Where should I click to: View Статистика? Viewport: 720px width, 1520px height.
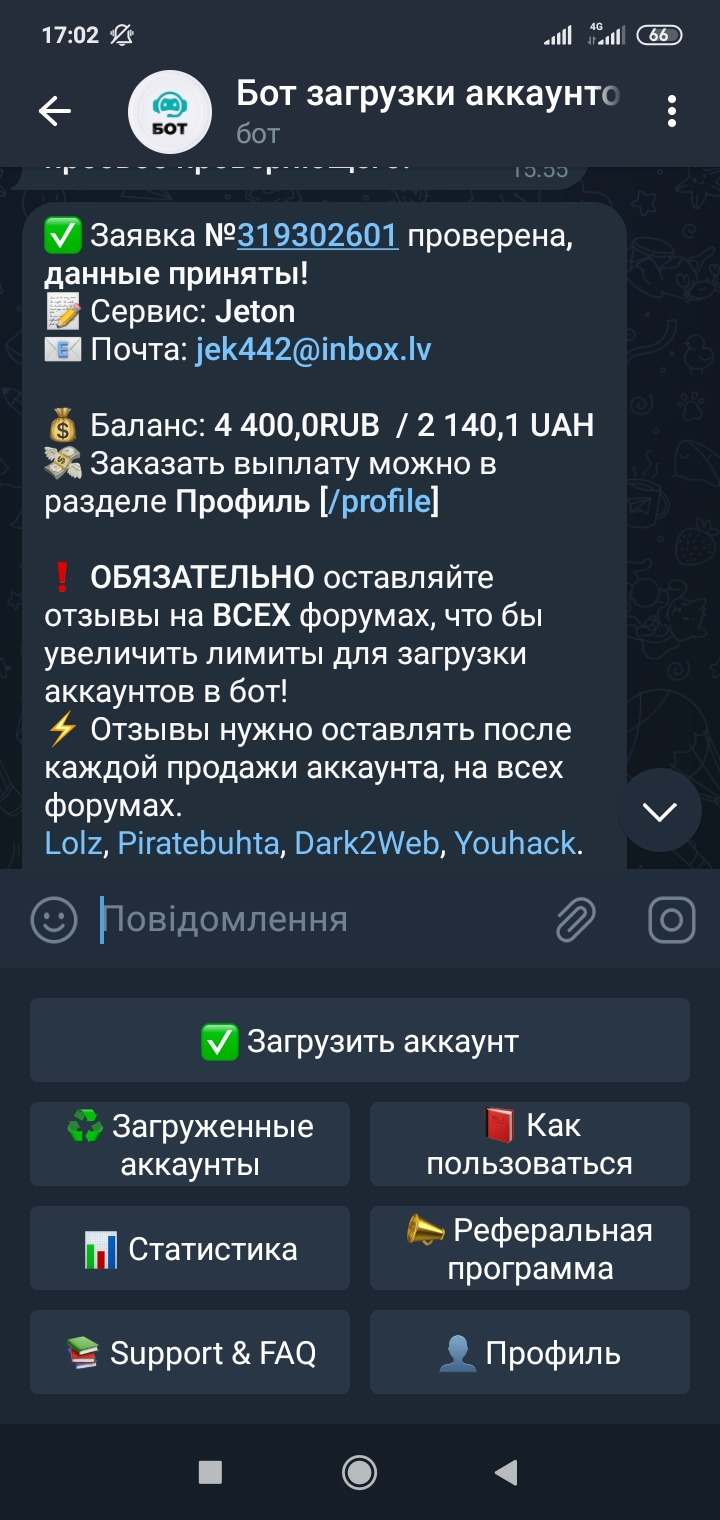(x=190, y=1249)
